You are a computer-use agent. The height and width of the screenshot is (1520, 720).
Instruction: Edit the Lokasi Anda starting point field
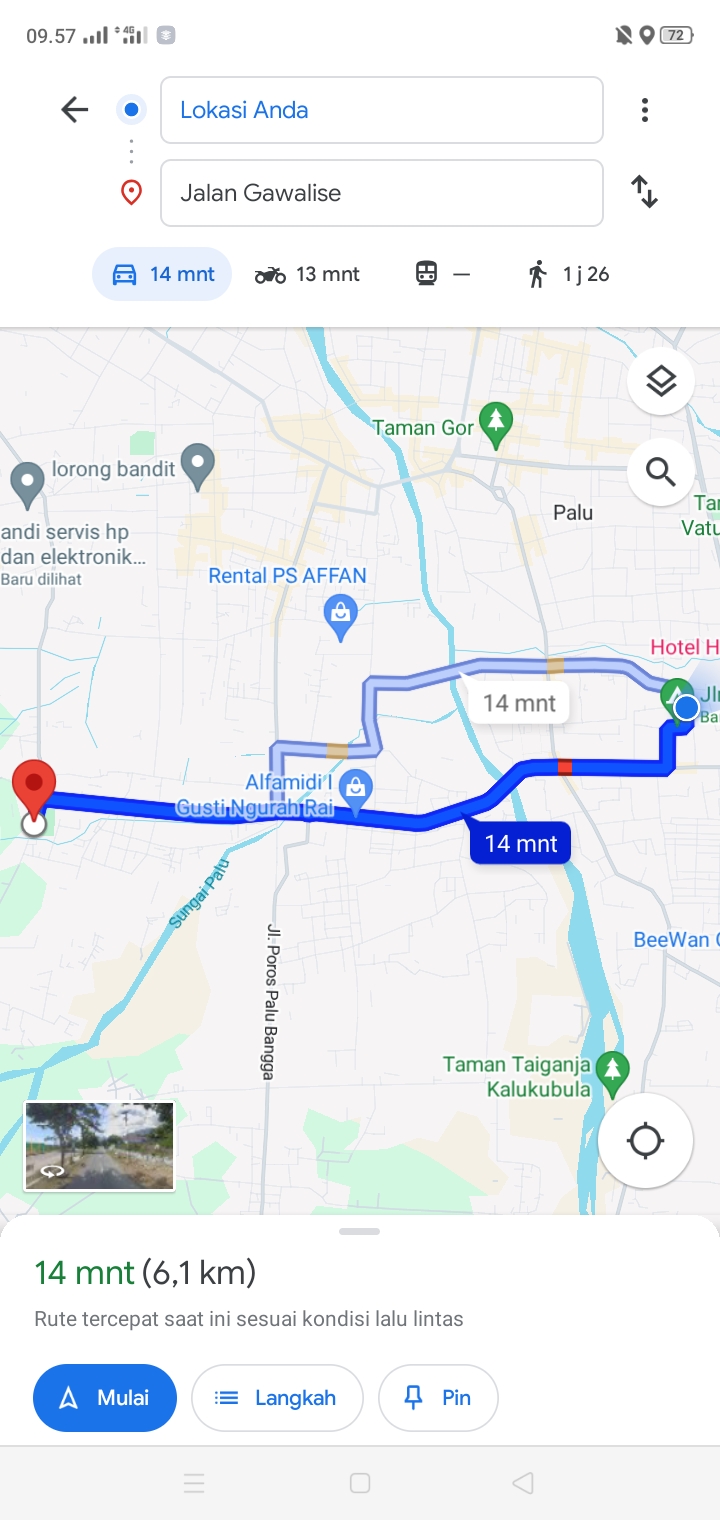click(x=382, y=110)
